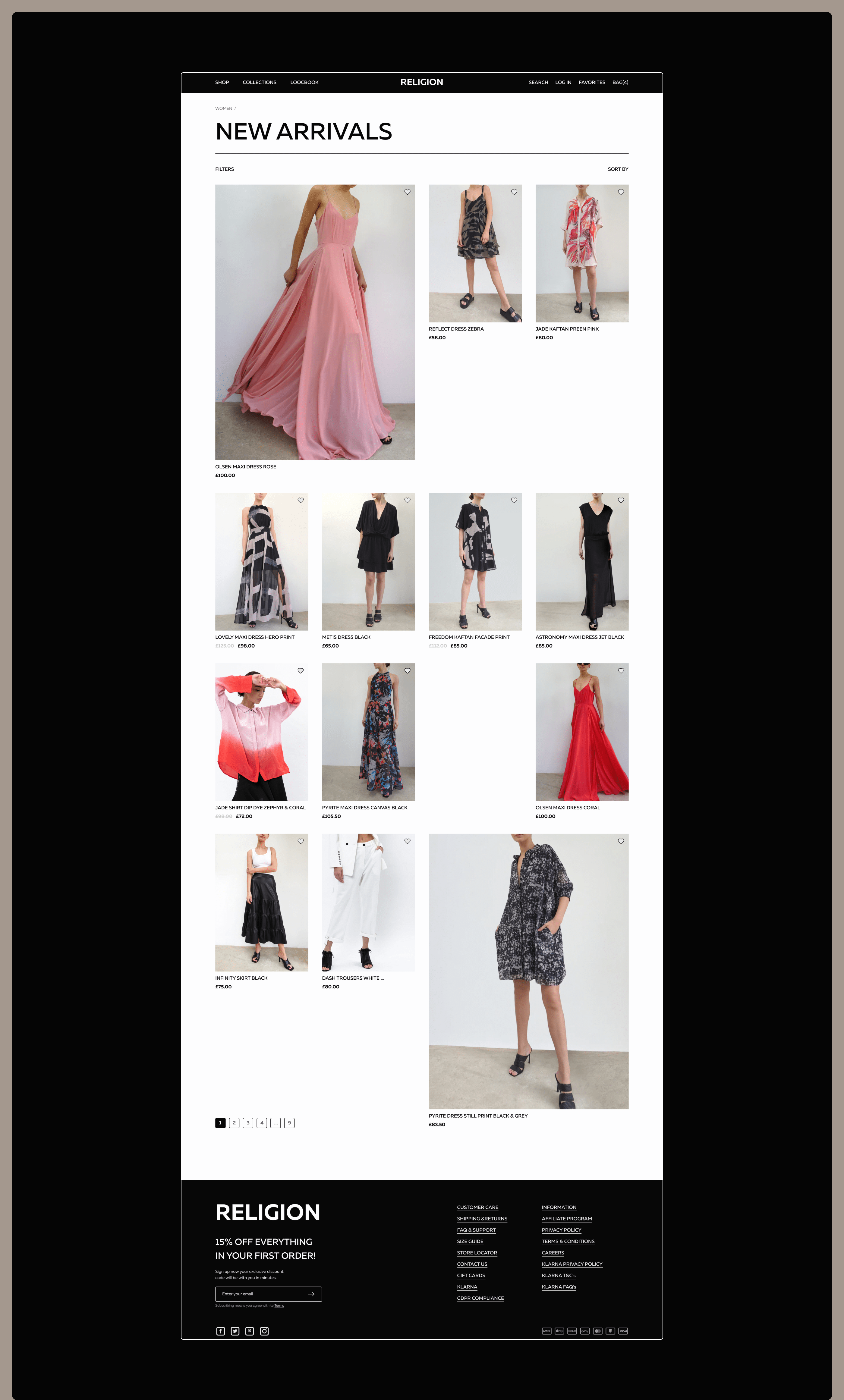Viewport: 844px width, 1400px height.
Task: Read the Privacy Policy
Action: pyautogui.click(x=561, y=1230)
